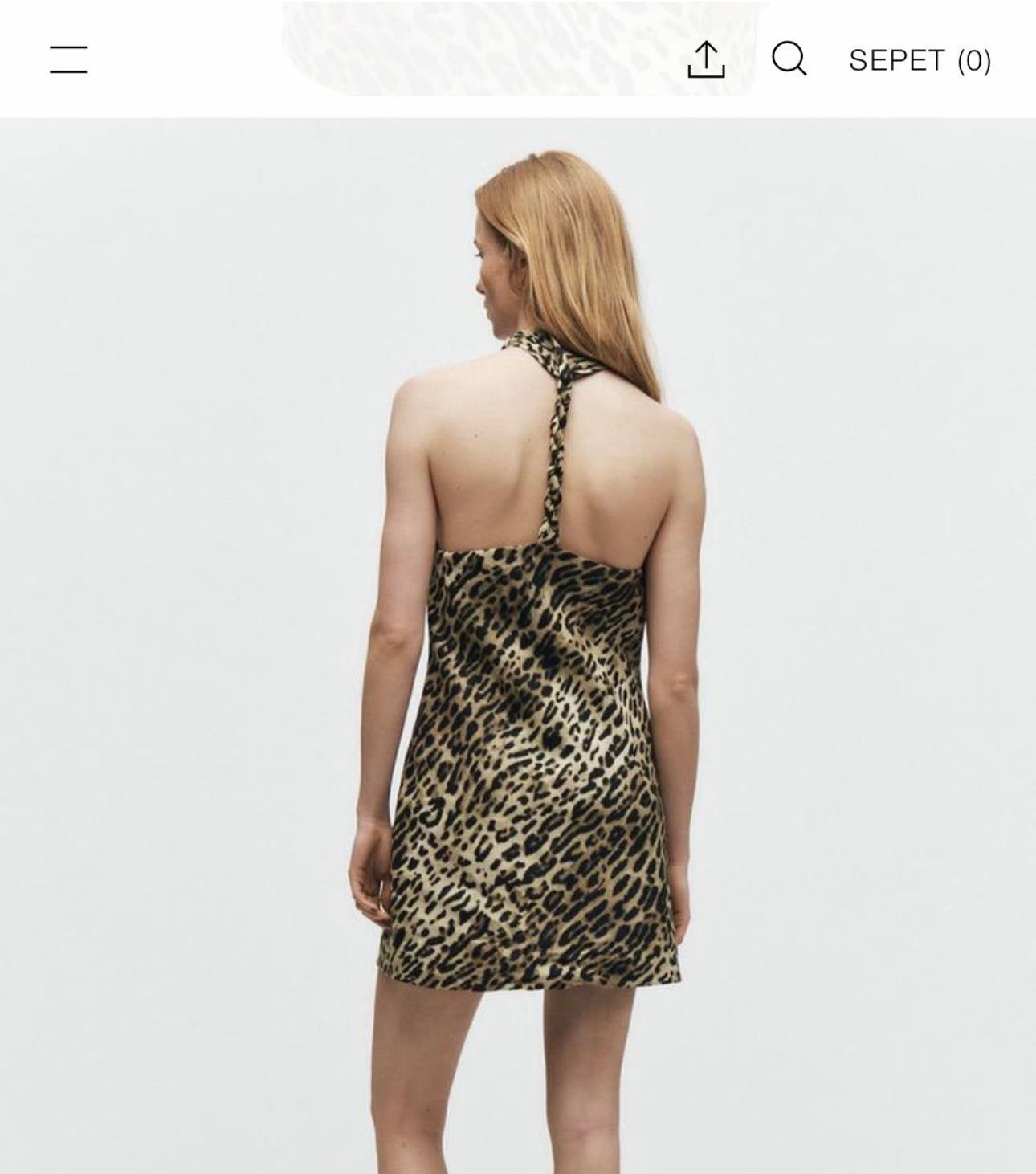1036x1174 pixels.
Task: Open the SEPET (0) shopping cart
Action: click(x=920, y=61)
